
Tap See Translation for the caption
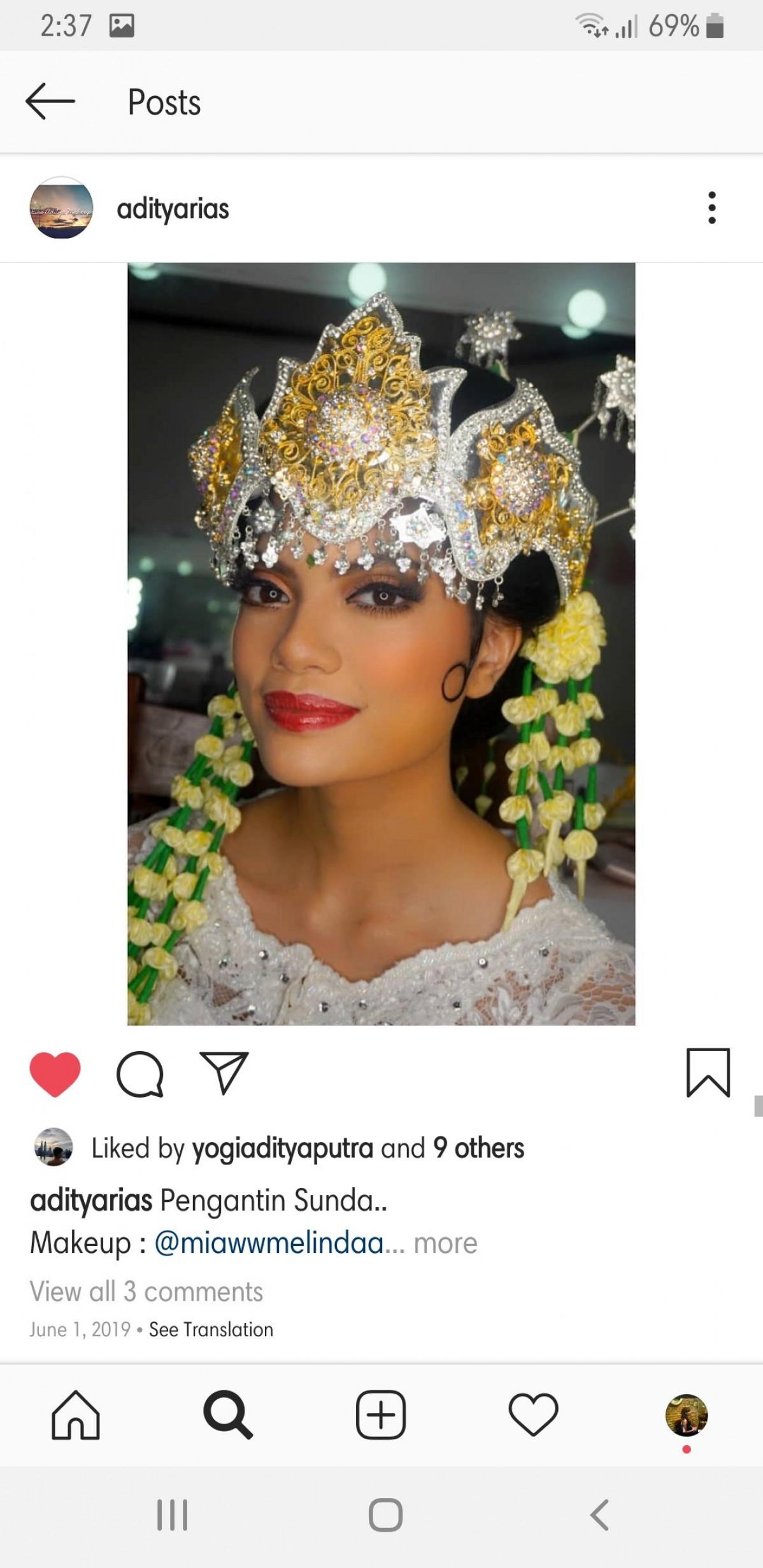(x=211, y=1329)
